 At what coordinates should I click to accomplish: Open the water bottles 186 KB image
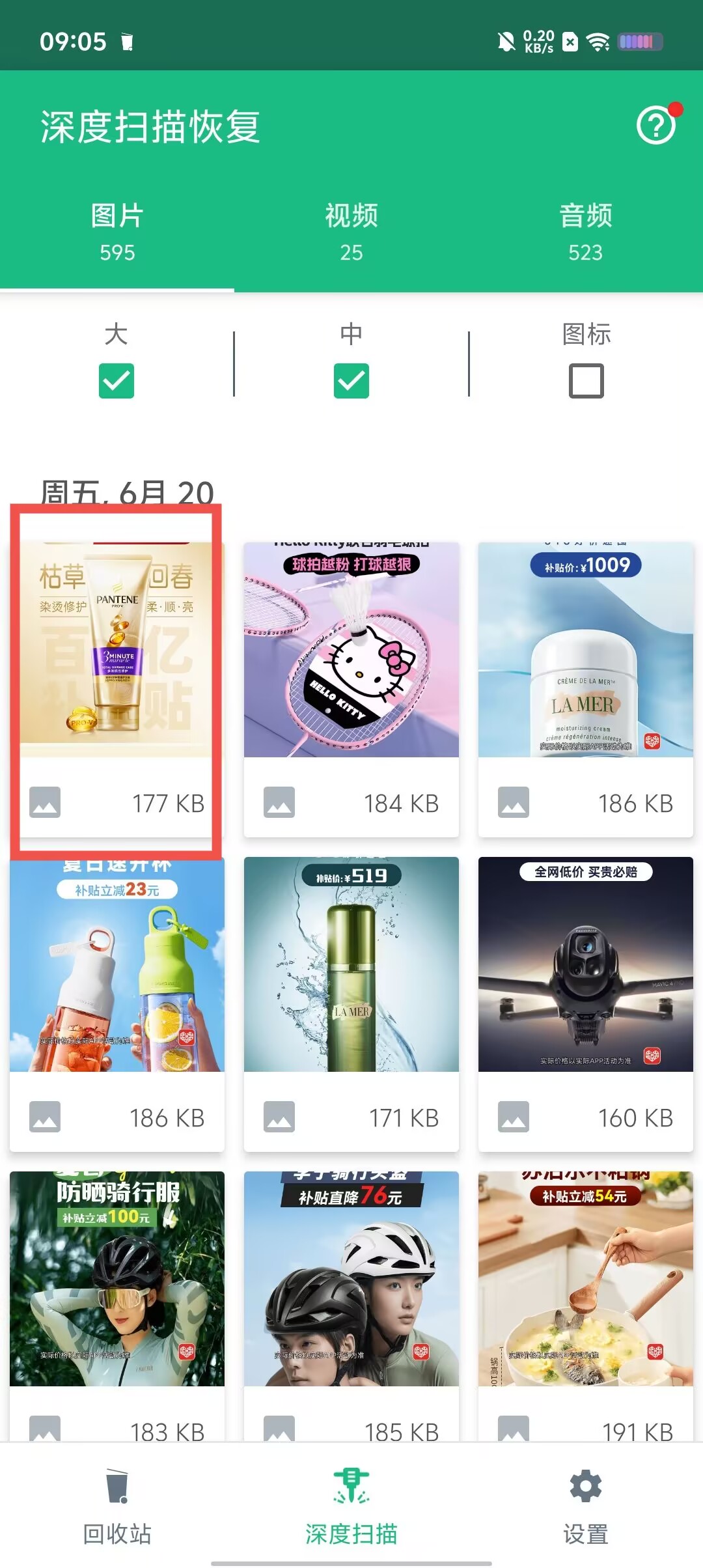pyautogui.click(x=117, y=965)
